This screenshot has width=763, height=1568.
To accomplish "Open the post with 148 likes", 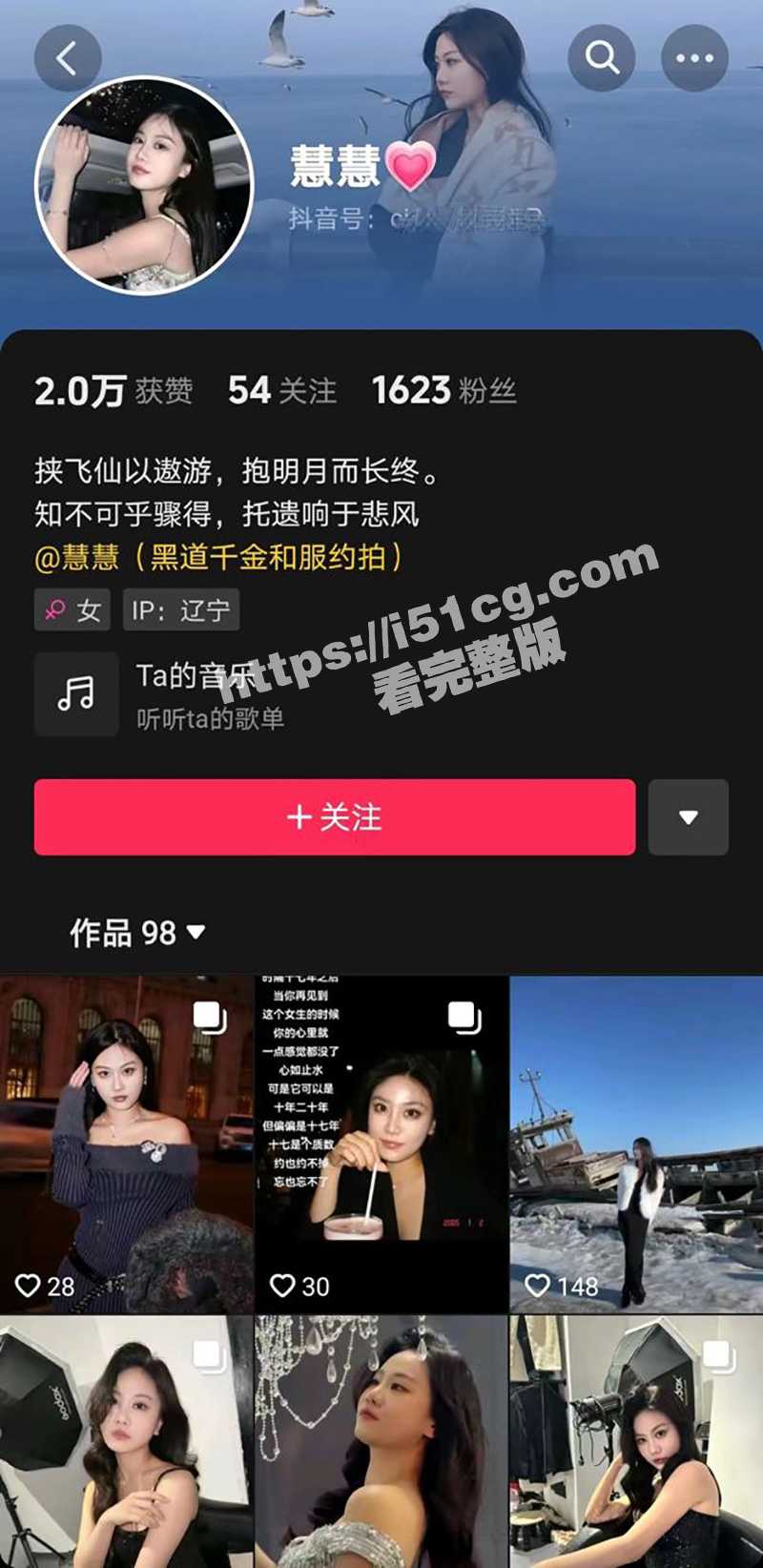I will tap(636, 1145).
